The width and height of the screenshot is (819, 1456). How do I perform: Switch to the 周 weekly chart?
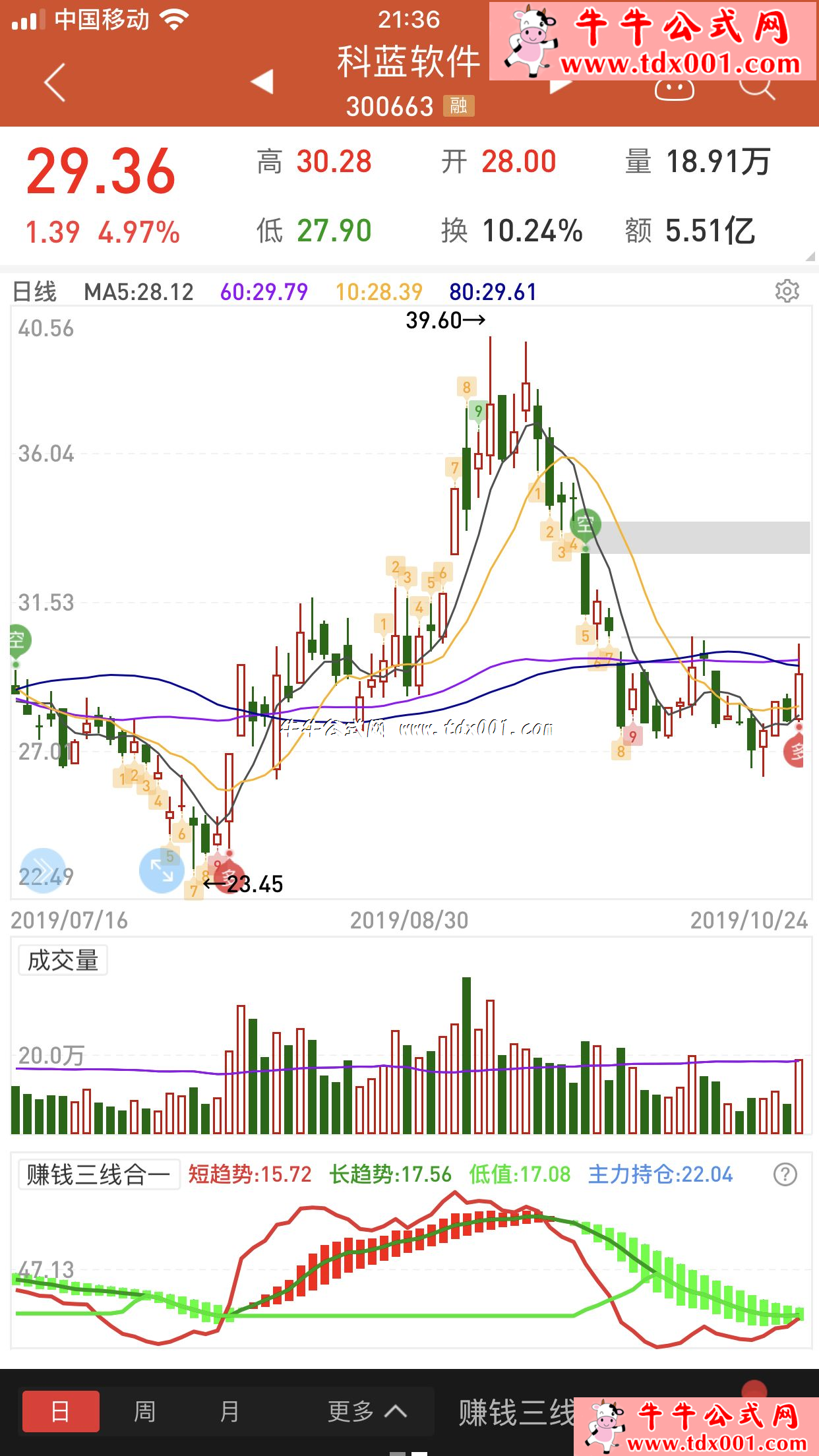(x=144, y=1412)
